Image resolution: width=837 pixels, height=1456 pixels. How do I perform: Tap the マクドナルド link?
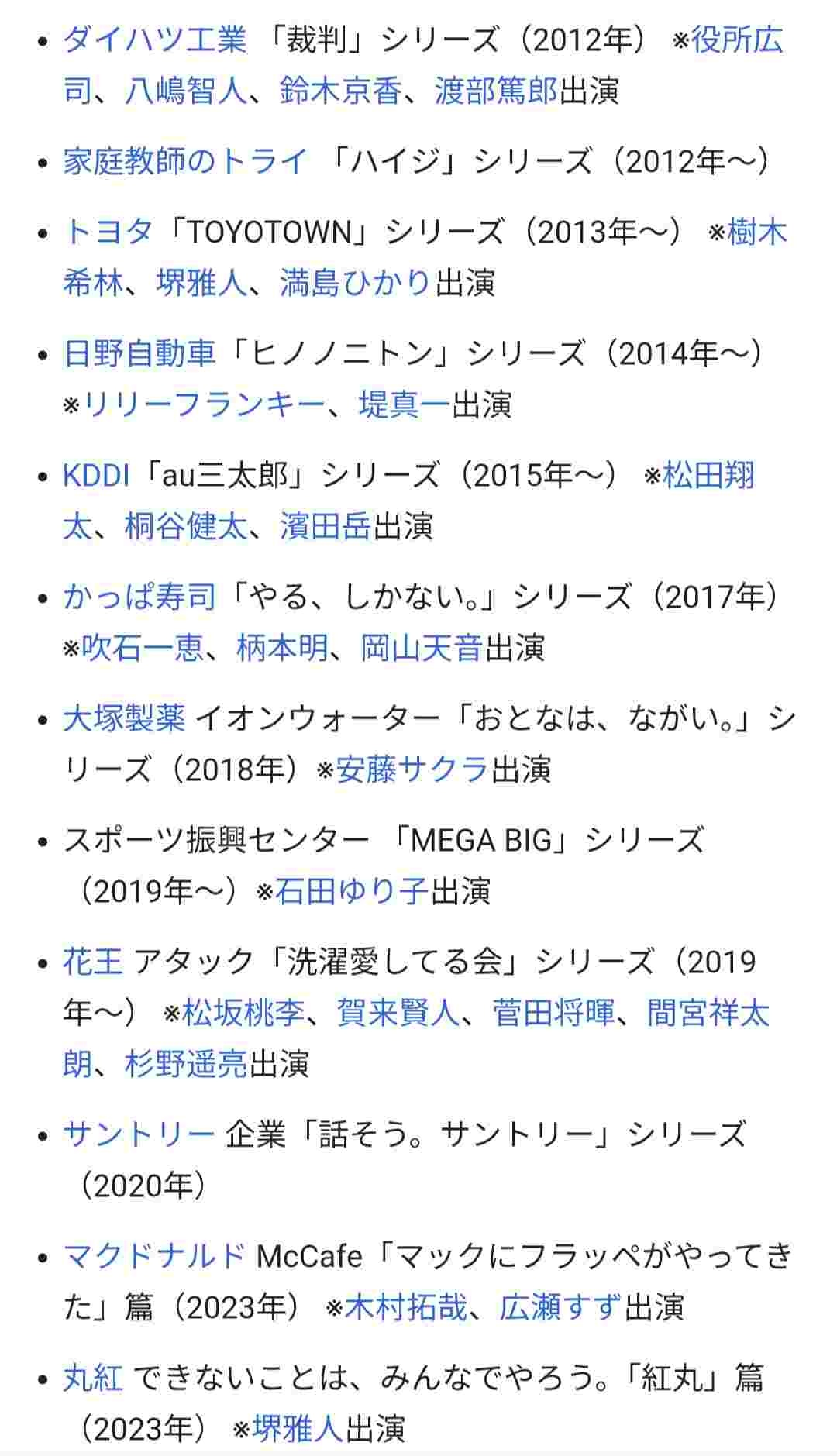(154, 1256)
